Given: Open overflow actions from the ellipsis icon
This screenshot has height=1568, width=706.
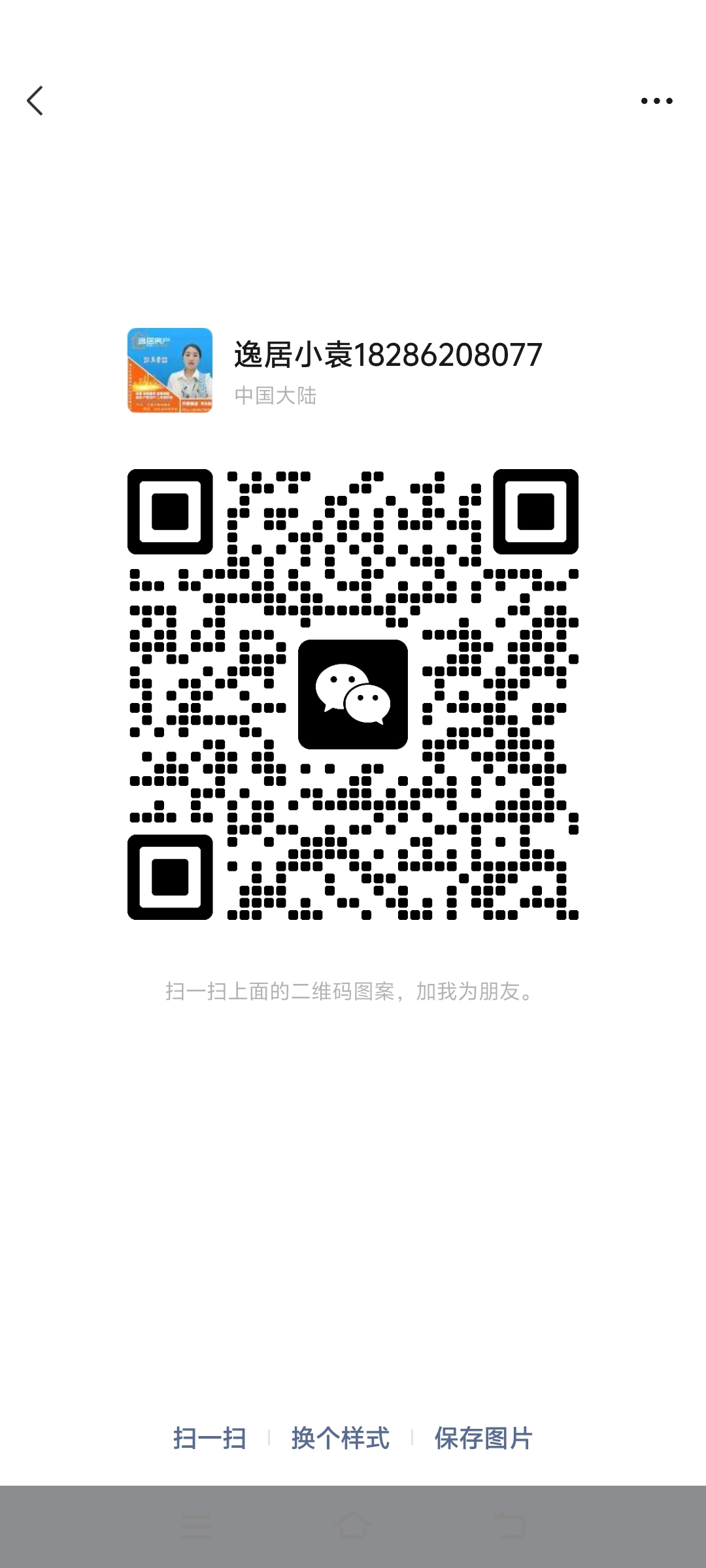Looking at the screenshot, I should click(x=656, y=101).
